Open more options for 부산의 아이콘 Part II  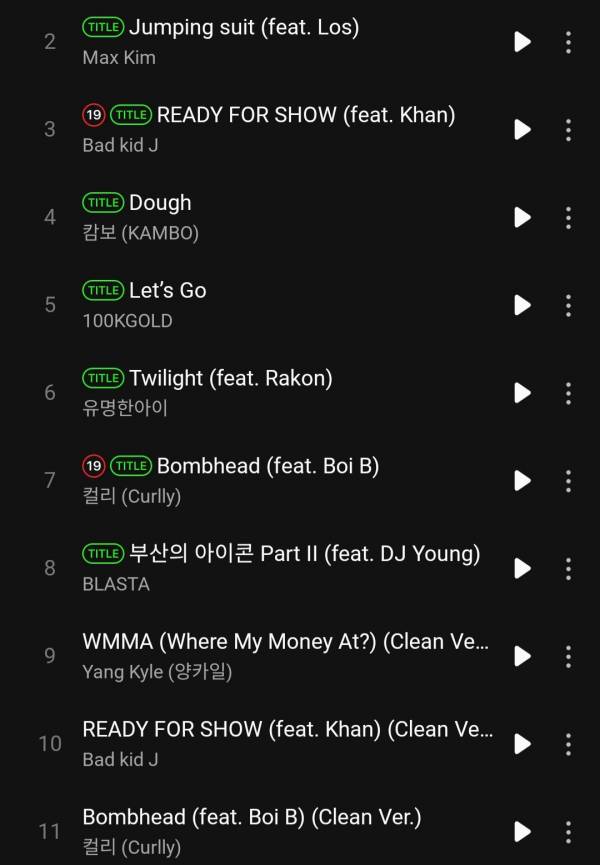point(568,568)
